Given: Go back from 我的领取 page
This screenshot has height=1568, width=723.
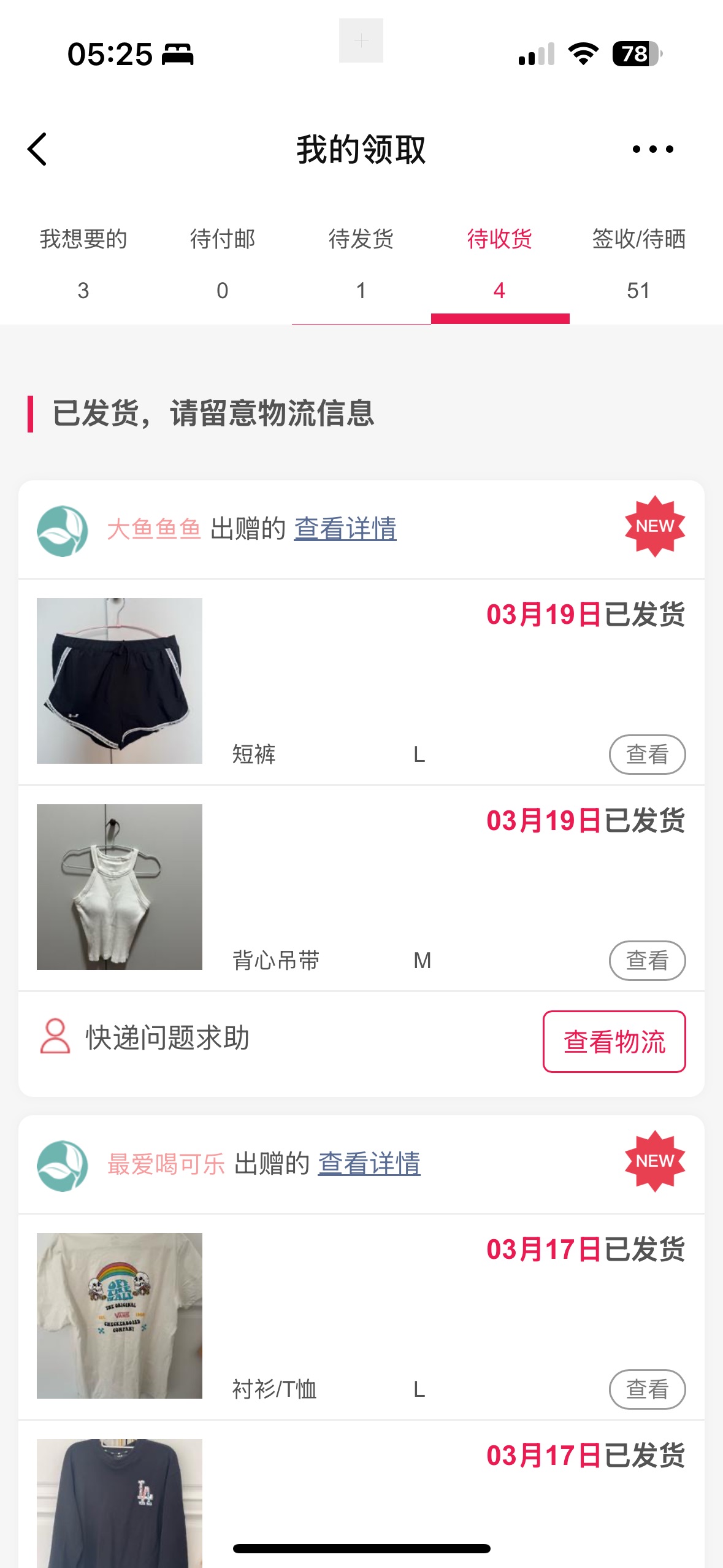Looking at the screenshot, I should click(x=37, y=149).
